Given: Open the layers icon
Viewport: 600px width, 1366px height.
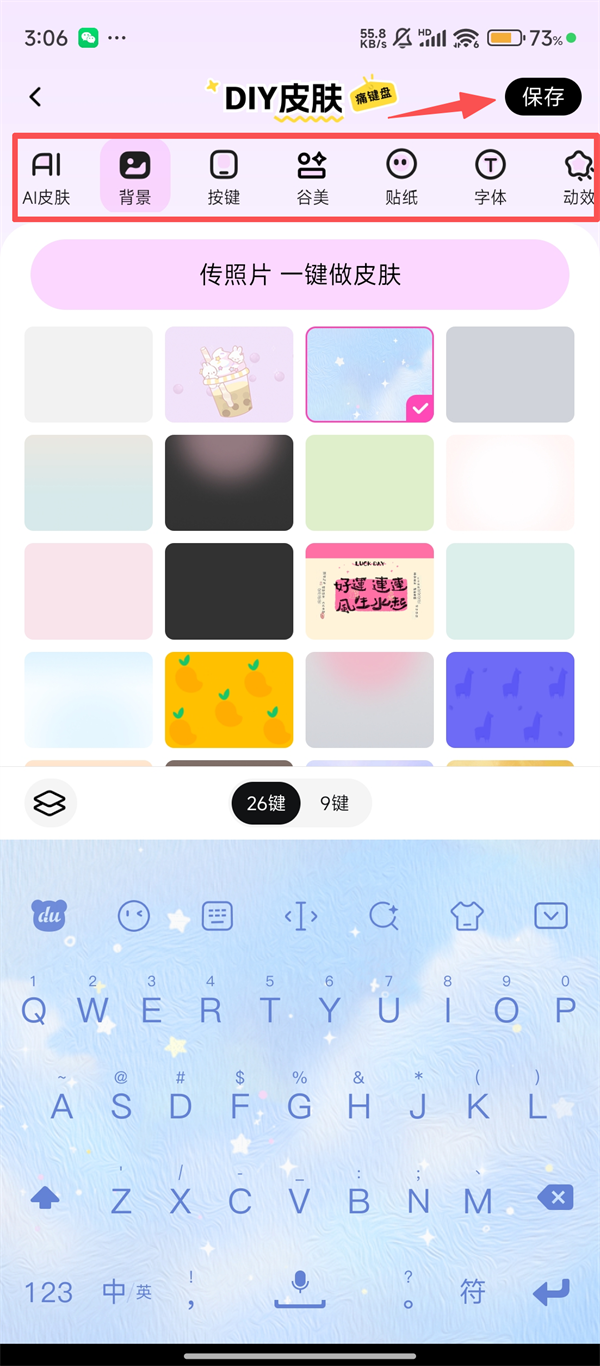Looking at the screenshot, I should coord(50,803).
